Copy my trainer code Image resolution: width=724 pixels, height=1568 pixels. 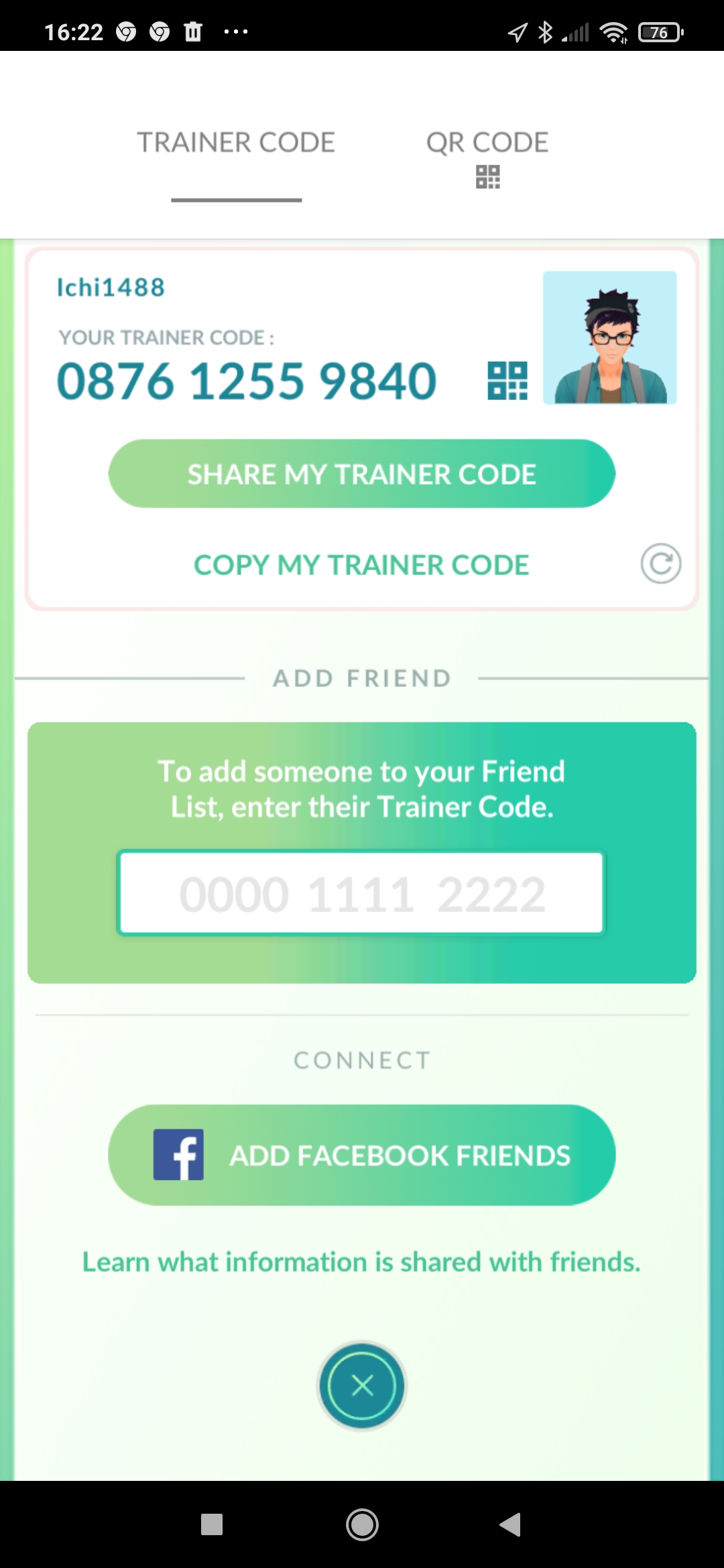[361, 565]
